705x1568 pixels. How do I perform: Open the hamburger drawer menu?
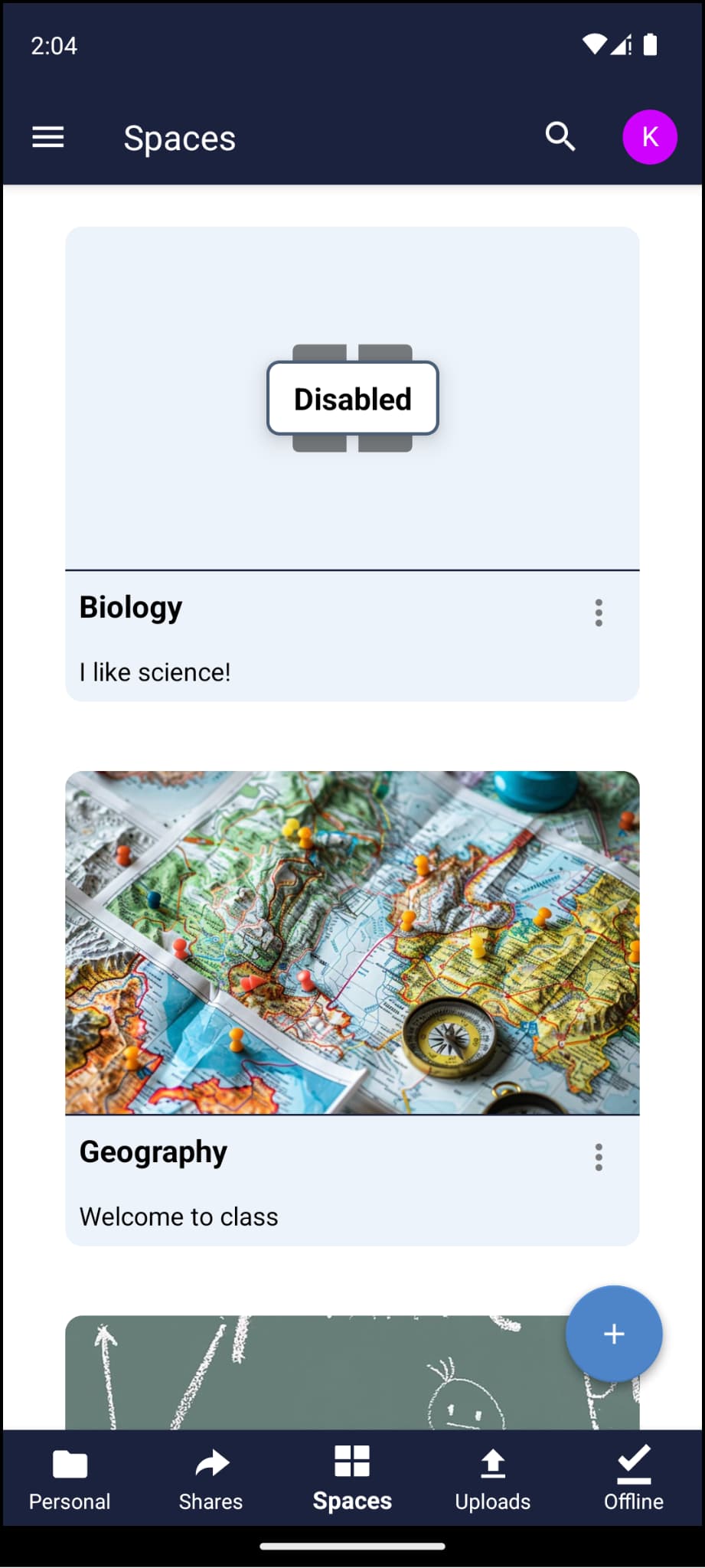[47, 138]
